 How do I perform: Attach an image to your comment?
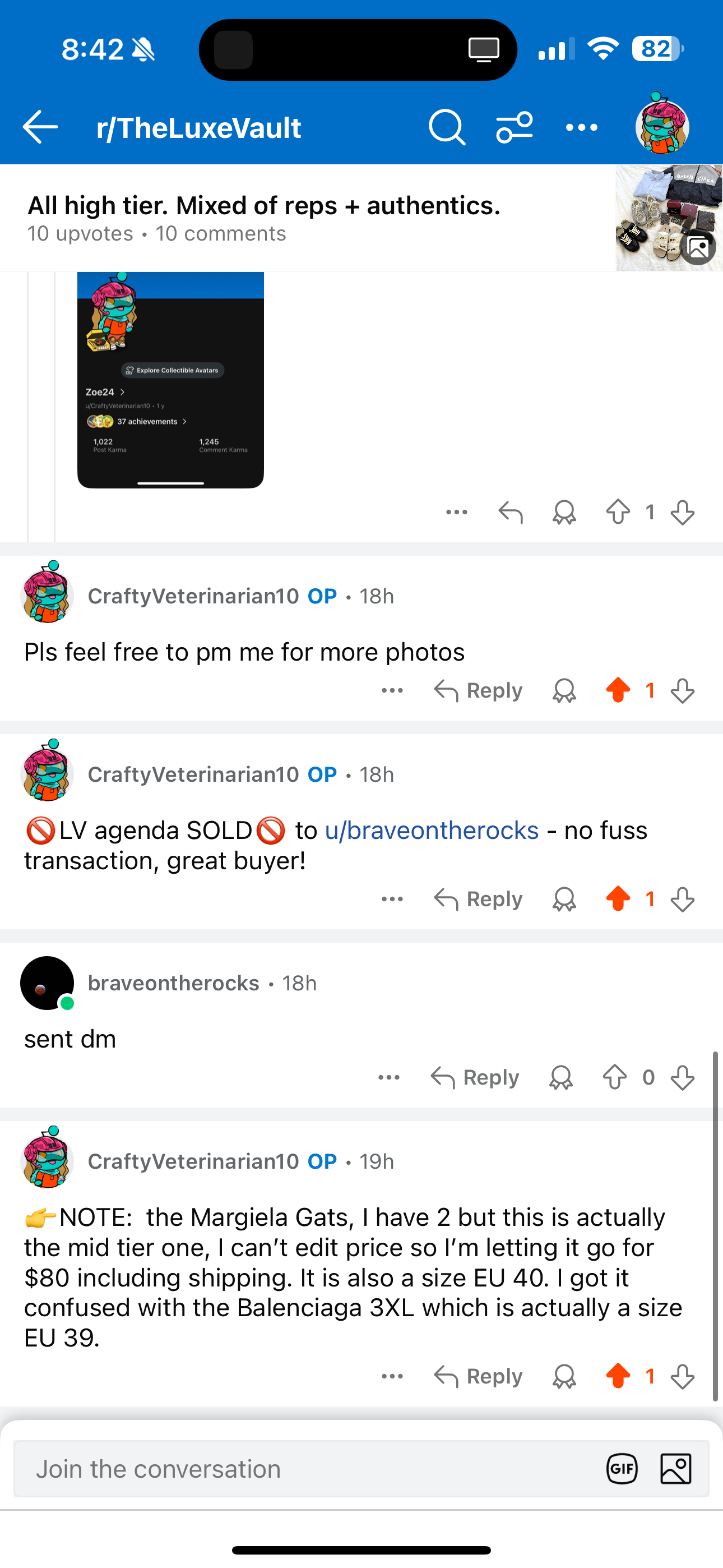675,1469
